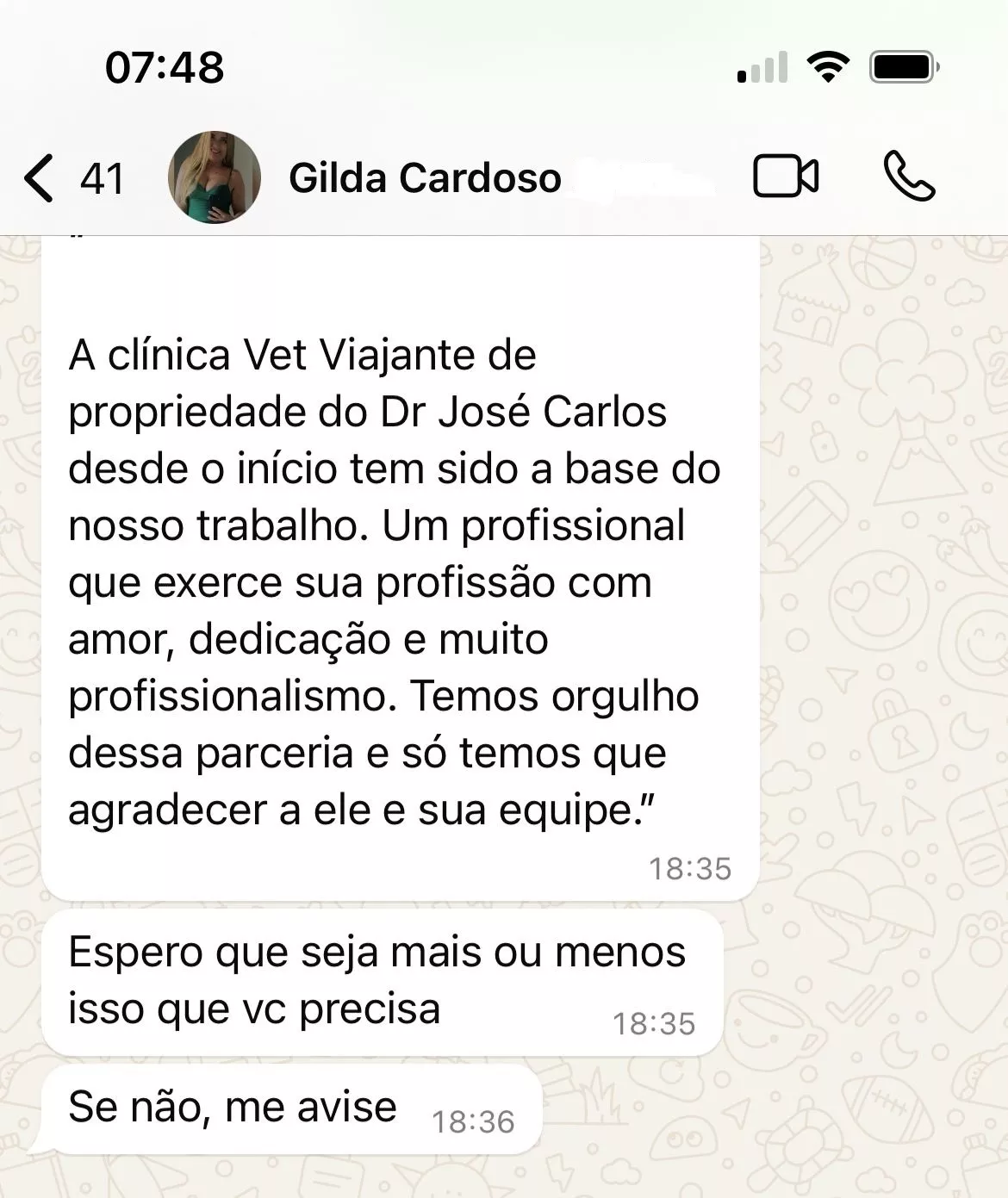Start a video call with Gilda Cardoso
1008x1198 pixels.
pos(785,177)
